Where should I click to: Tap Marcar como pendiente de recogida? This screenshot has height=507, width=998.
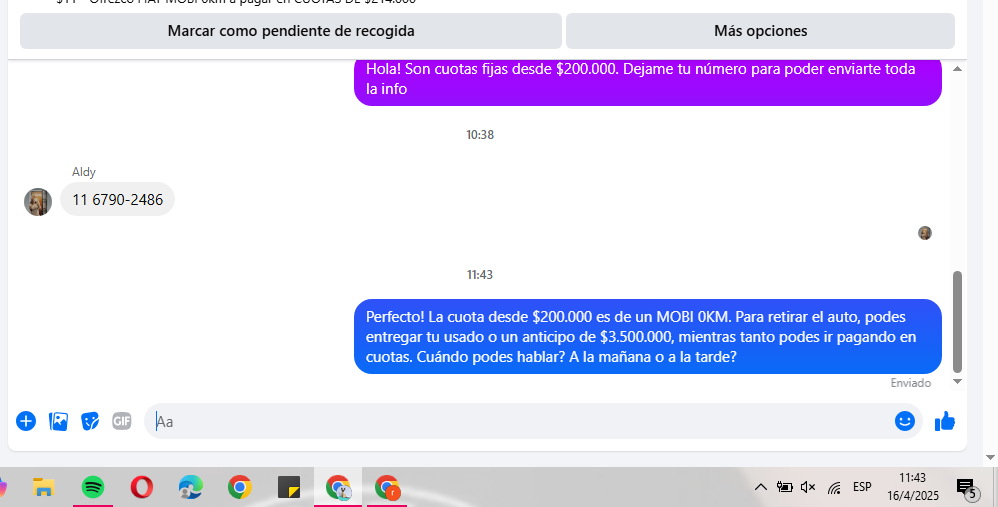pyautogui.click(x=291, y=31)
